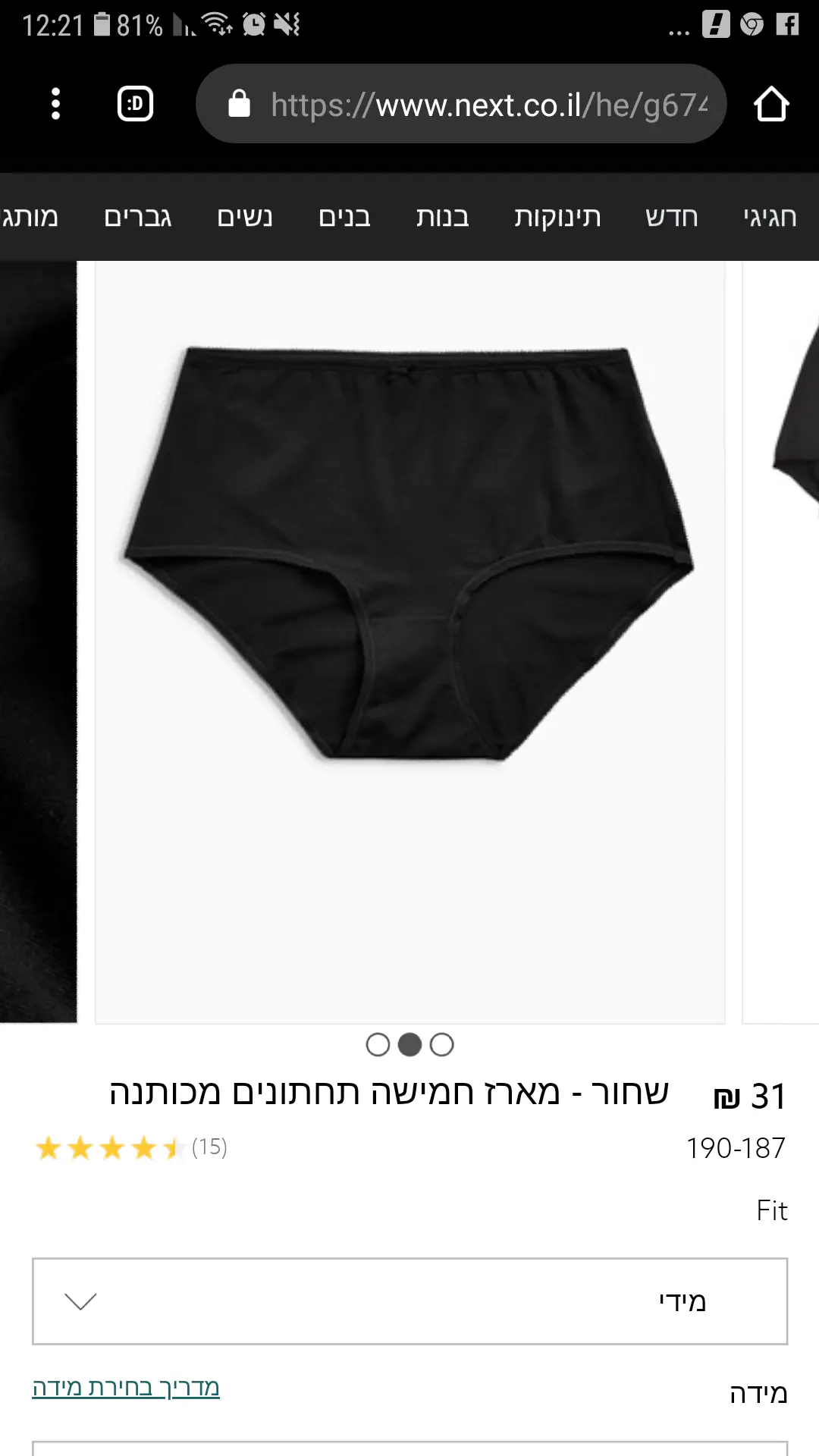Screen dimensions: 819x1456
Task: Open the גברים category
Action: click(138, 218)
